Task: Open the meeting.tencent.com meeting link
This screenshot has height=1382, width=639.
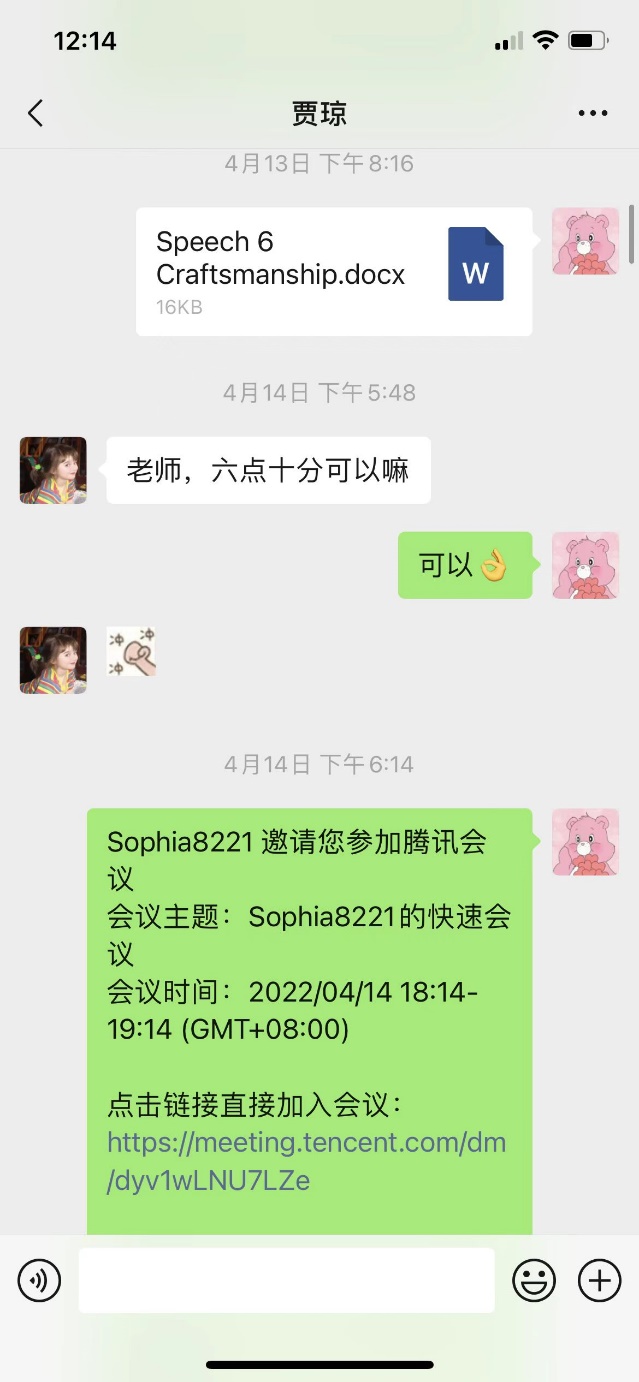Action: tap(306, 1160)
